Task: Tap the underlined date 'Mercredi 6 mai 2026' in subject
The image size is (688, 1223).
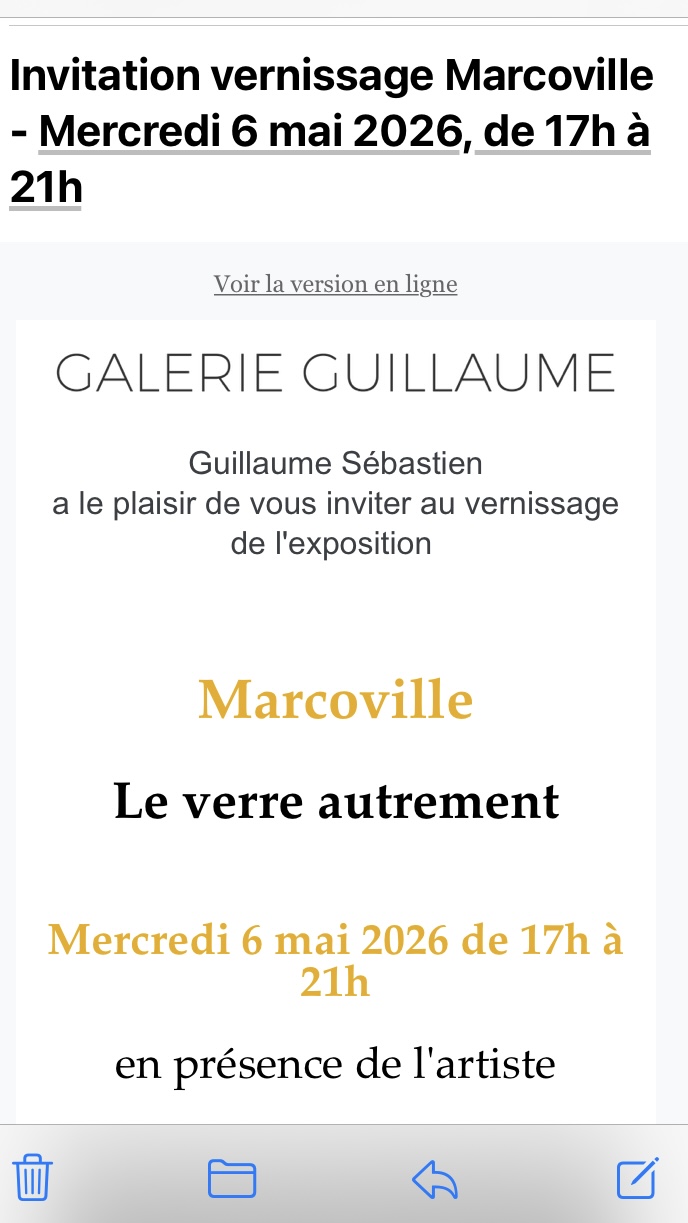Action: point(248,132)
